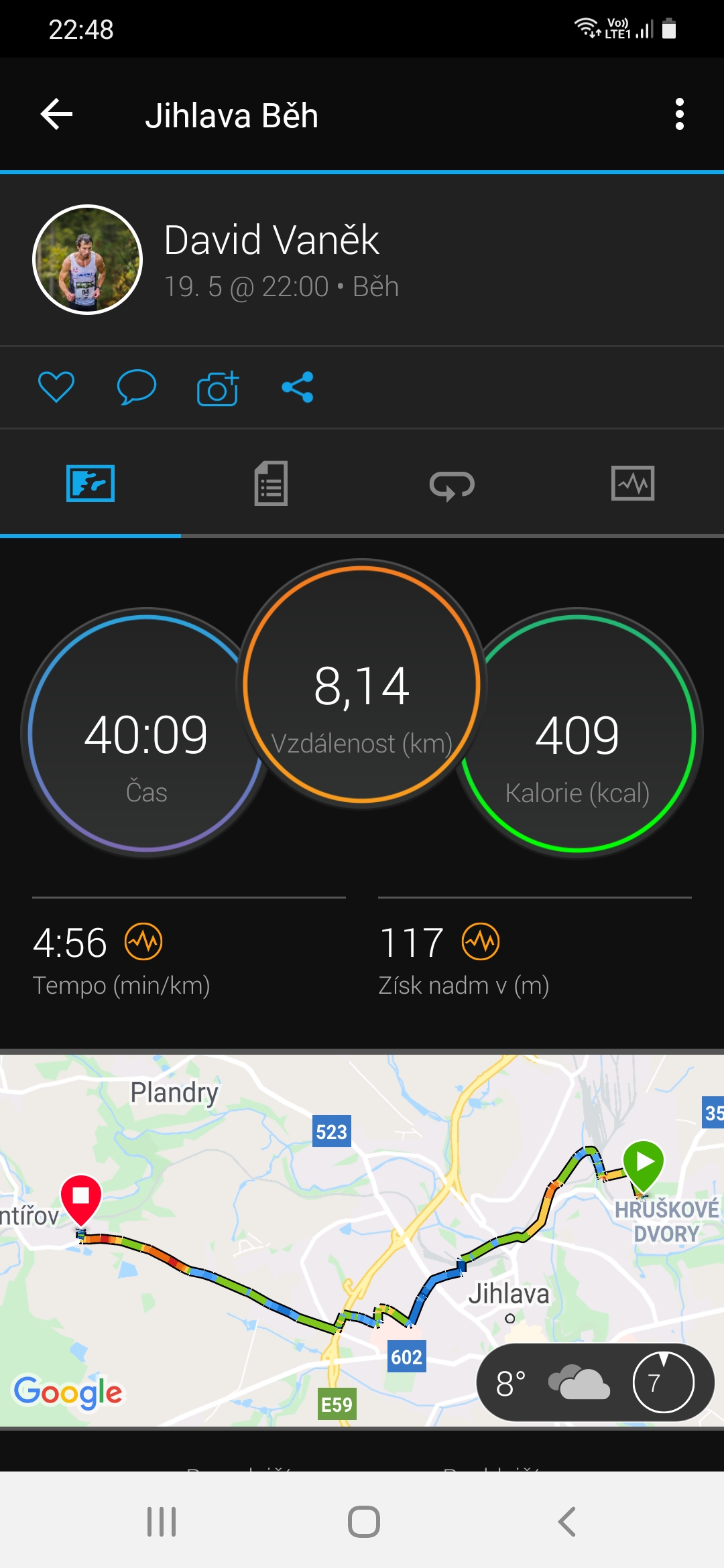Open pace chart next to 4:56 Tempo
Screen dimensions: 724x1568
click(x=143, y=941)
